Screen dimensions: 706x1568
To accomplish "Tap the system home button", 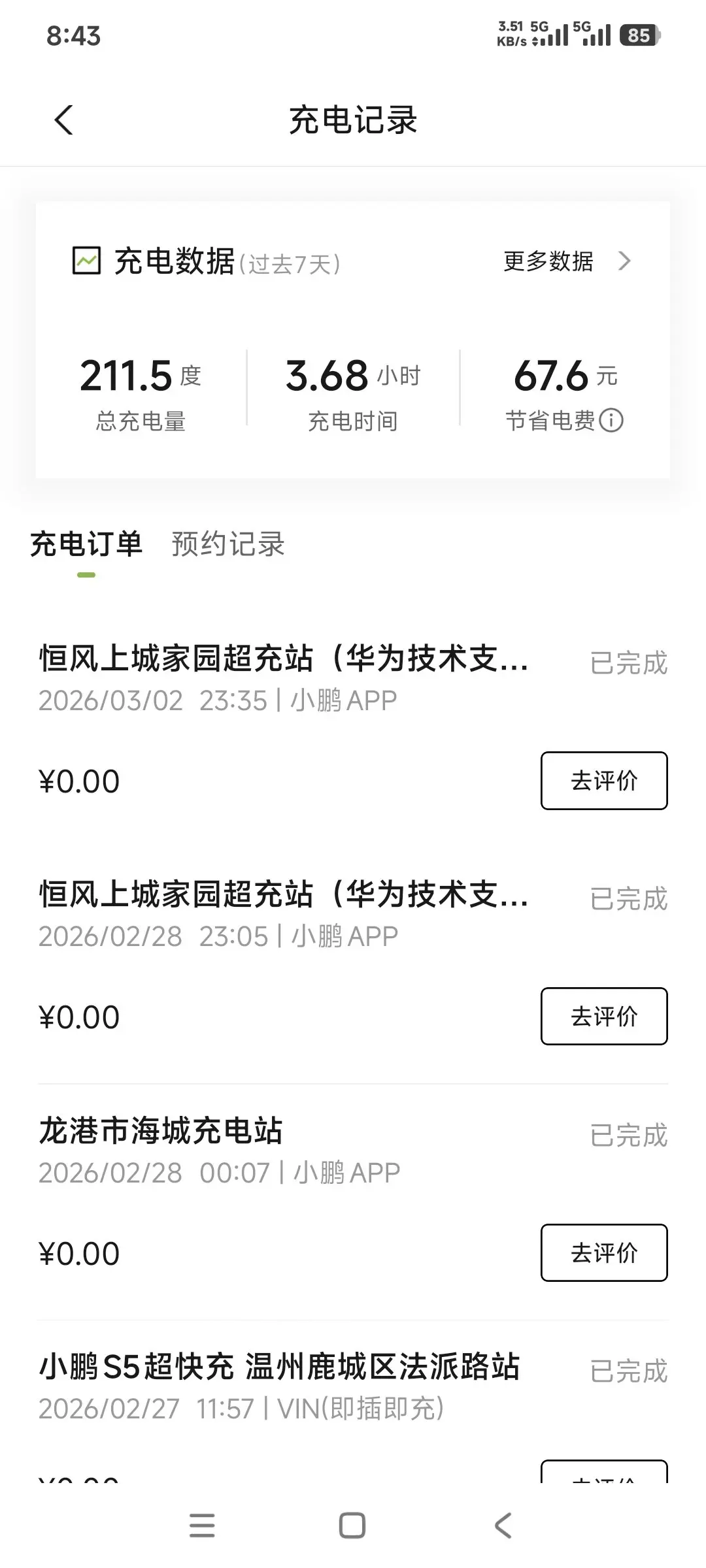I will click(352, 1526).
